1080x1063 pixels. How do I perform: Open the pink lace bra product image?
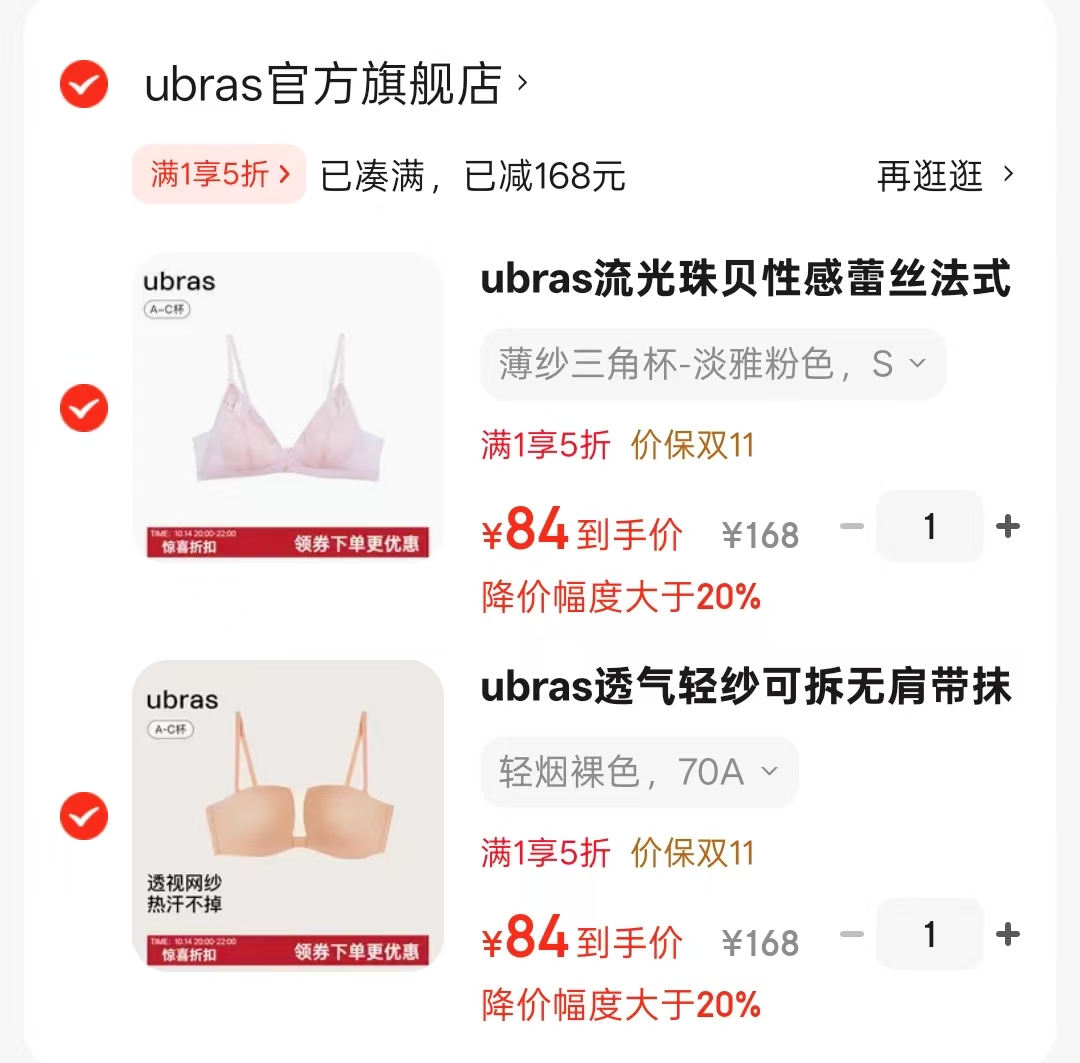pos(288,406)
